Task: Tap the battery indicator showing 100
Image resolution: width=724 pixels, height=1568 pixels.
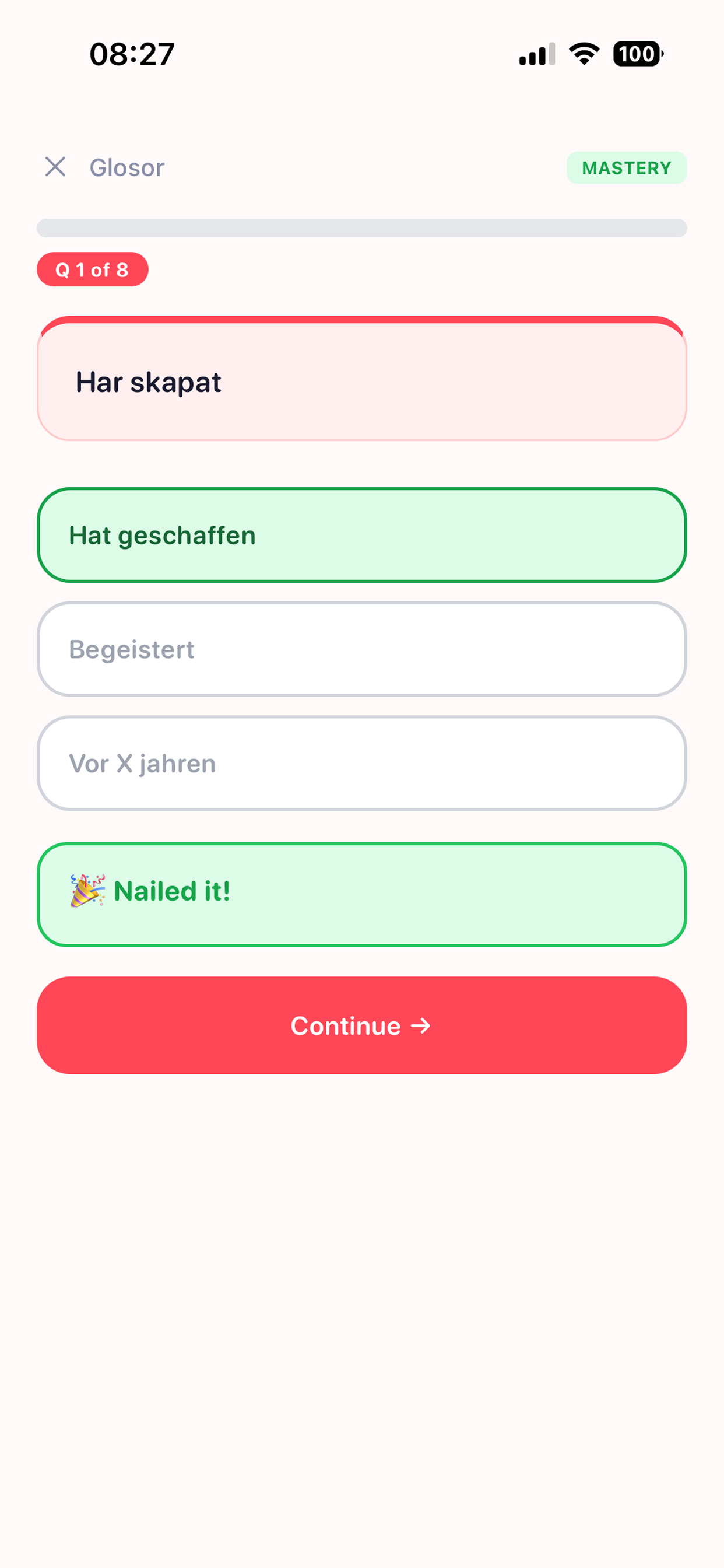Action: click(x=637, y=54)
